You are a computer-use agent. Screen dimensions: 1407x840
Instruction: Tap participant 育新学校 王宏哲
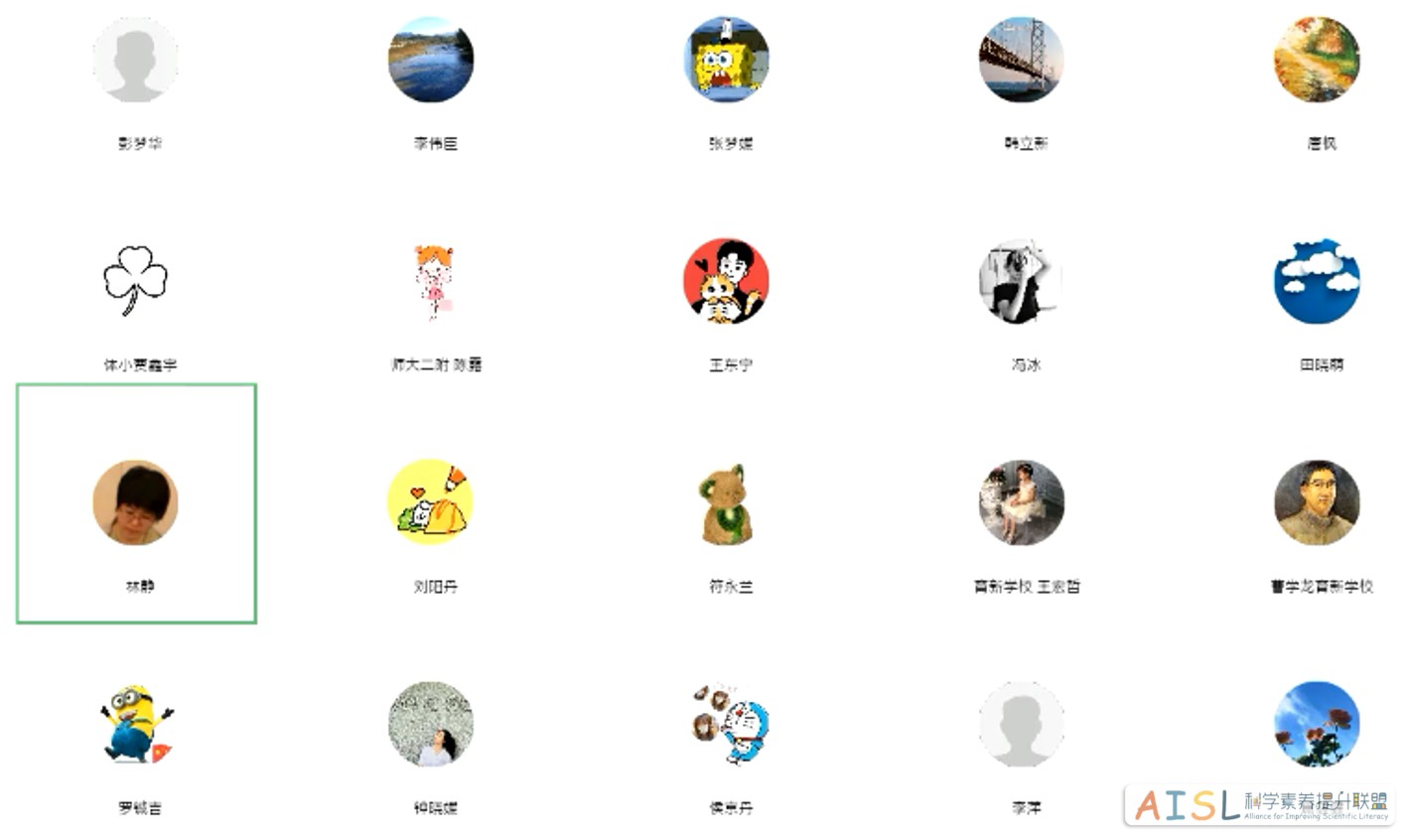tap(1022, 503)
